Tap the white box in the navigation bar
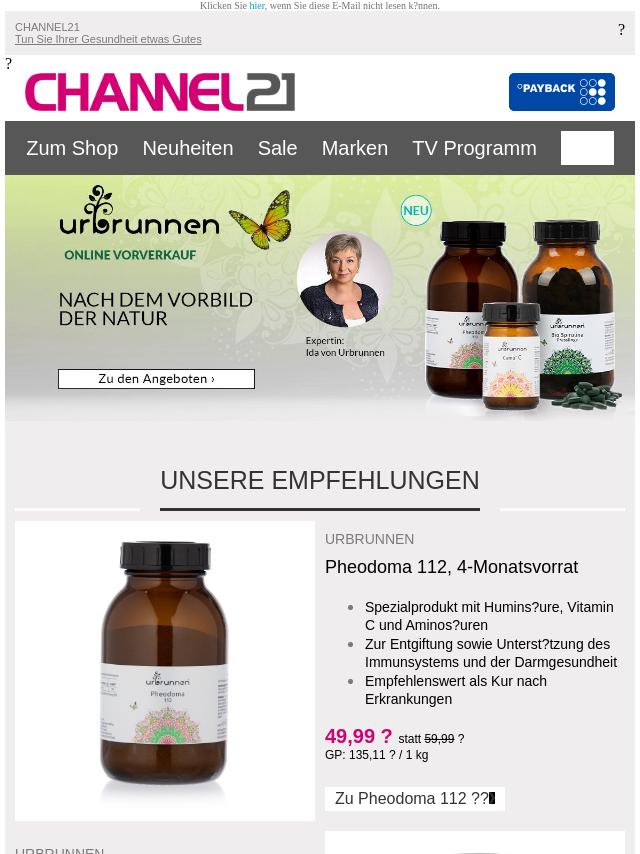The height and width of the screenshot is (854, 640). [x=587, y=148]
